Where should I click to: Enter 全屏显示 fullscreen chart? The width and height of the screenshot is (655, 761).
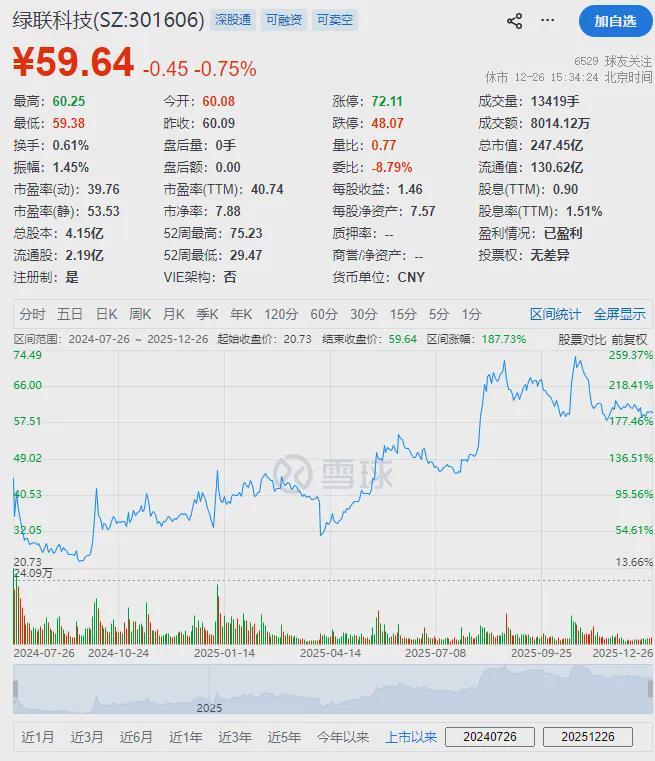pyautogui.click(x=620, y=313)
